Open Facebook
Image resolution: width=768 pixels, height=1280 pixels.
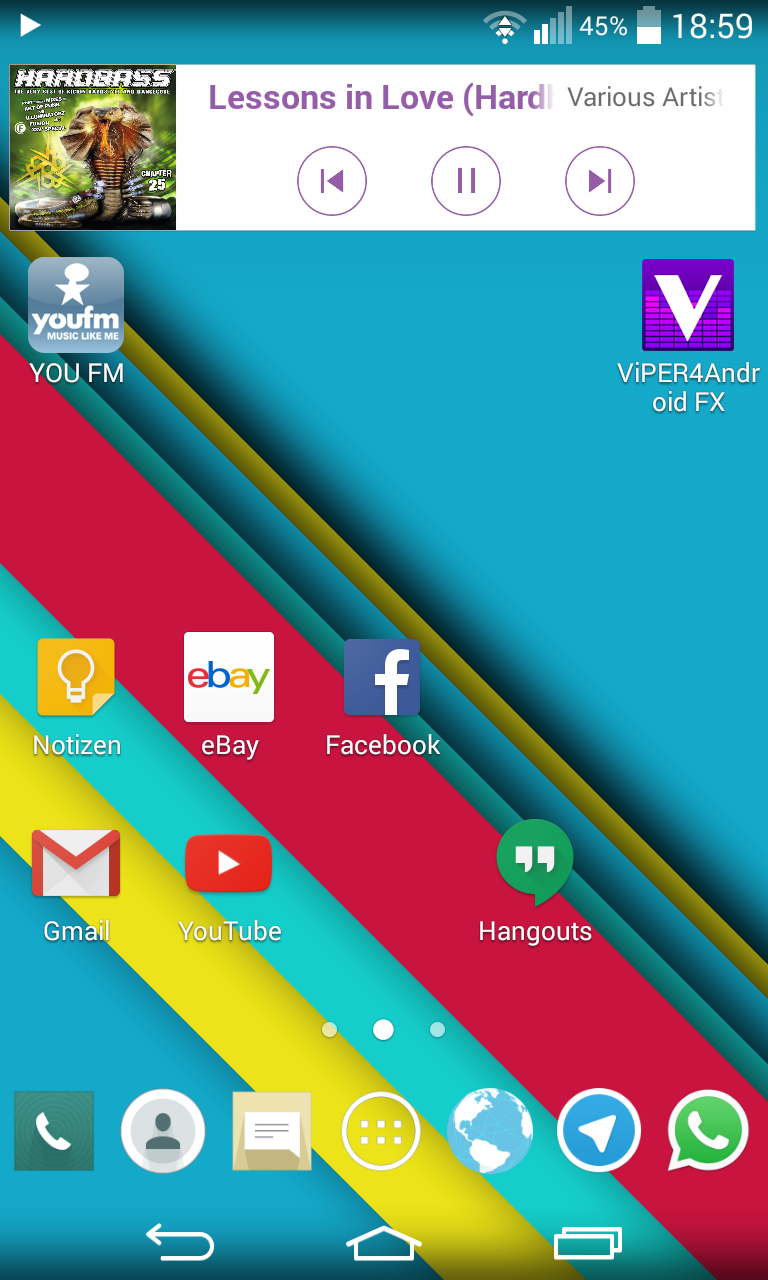382,678
